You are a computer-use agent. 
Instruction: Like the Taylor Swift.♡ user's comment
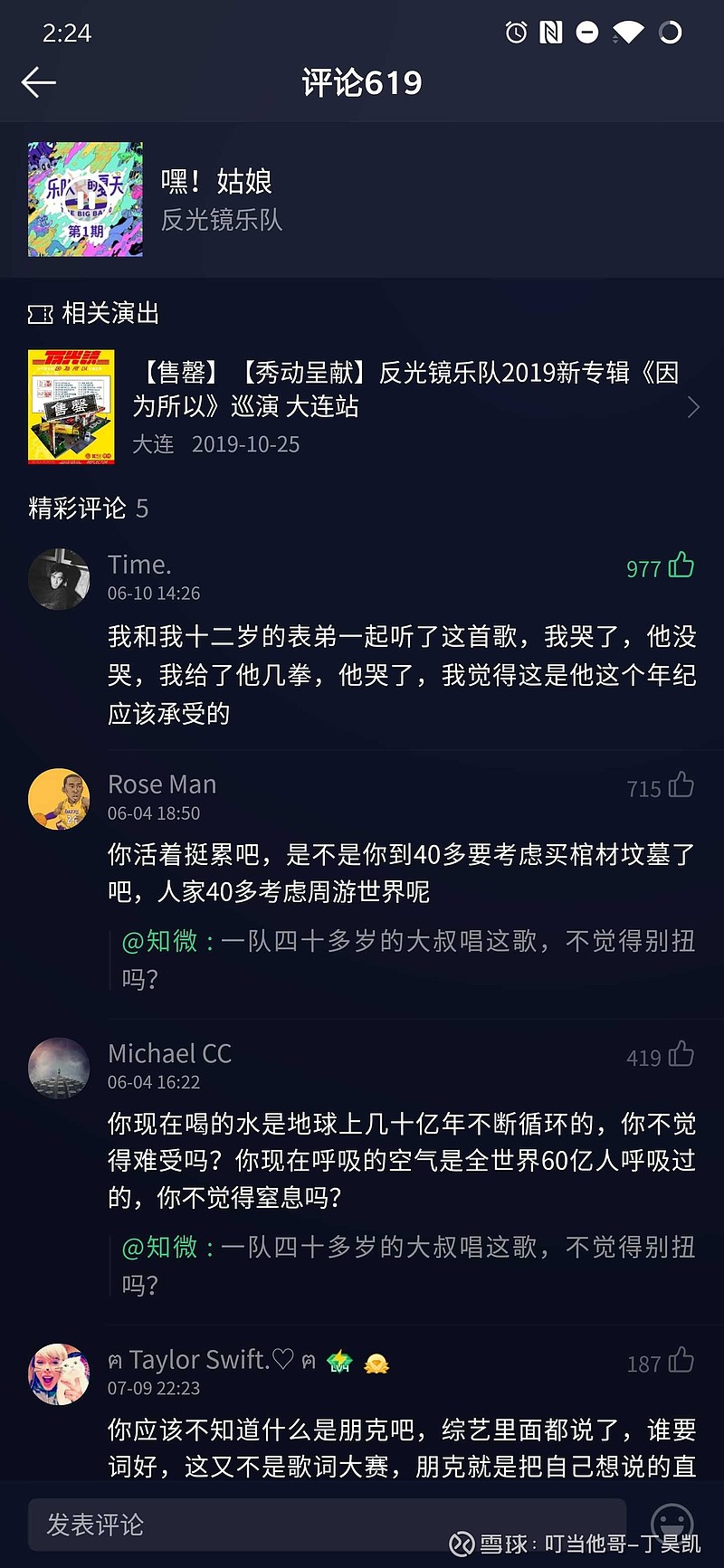[681, 1361]
